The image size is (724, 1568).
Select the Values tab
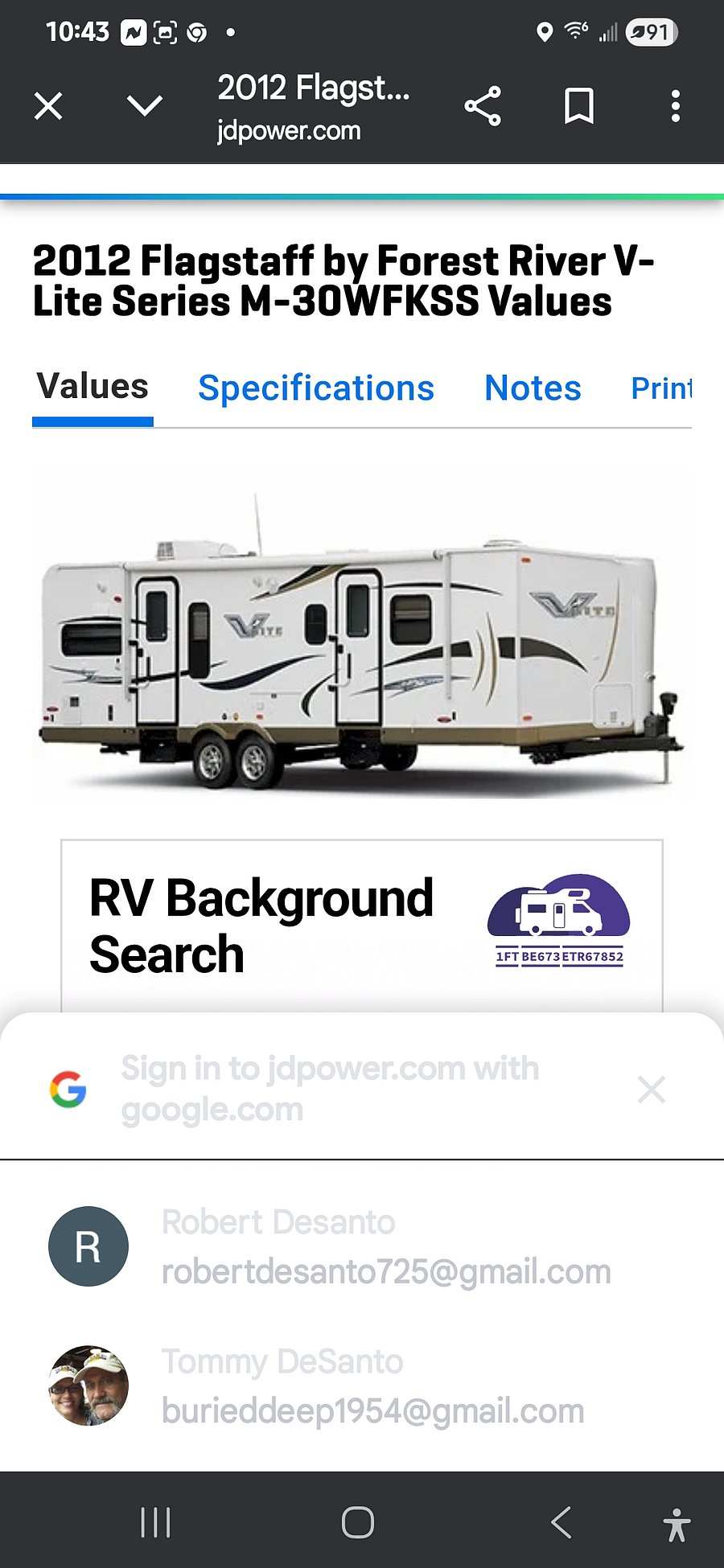point(93,387)
